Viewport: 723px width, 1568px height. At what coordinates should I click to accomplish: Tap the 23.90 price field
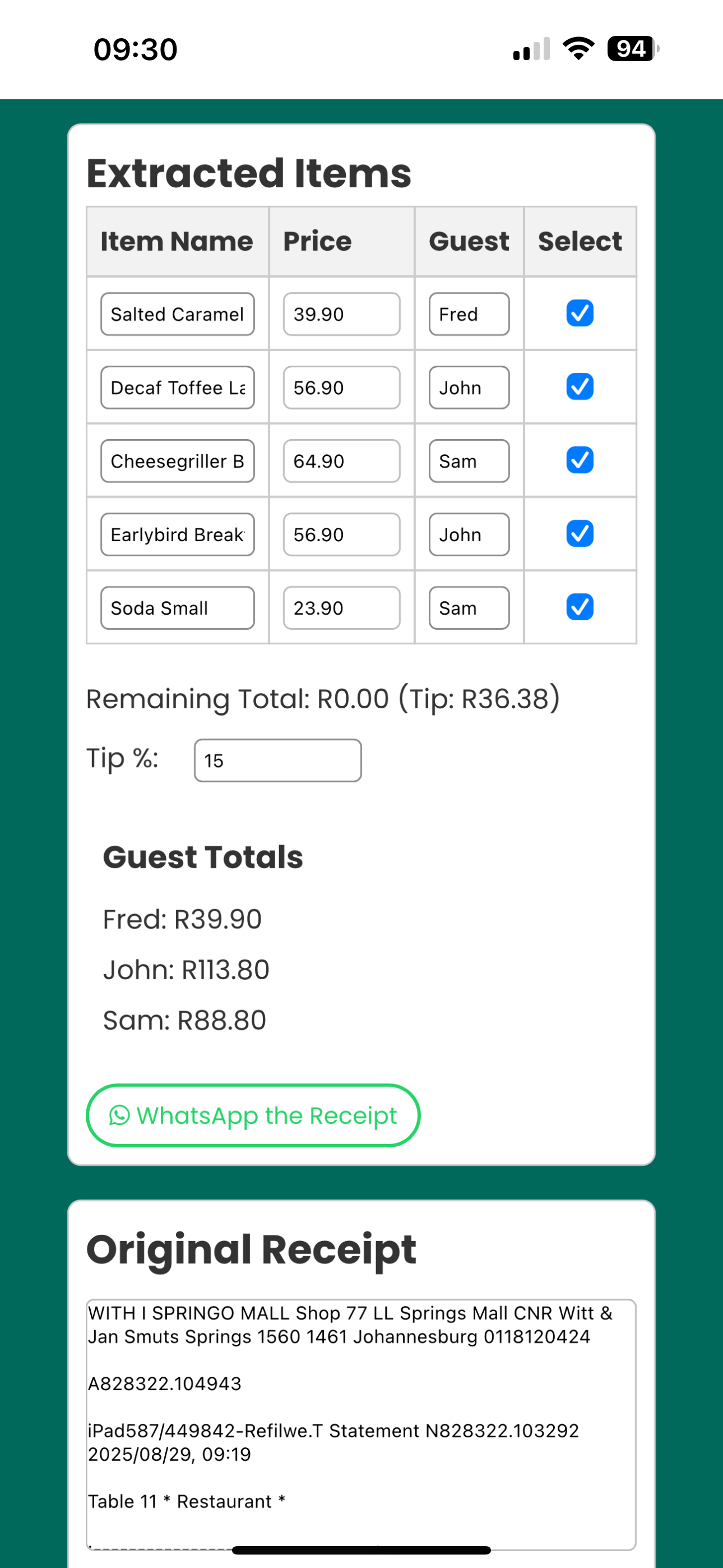[341, 608]
